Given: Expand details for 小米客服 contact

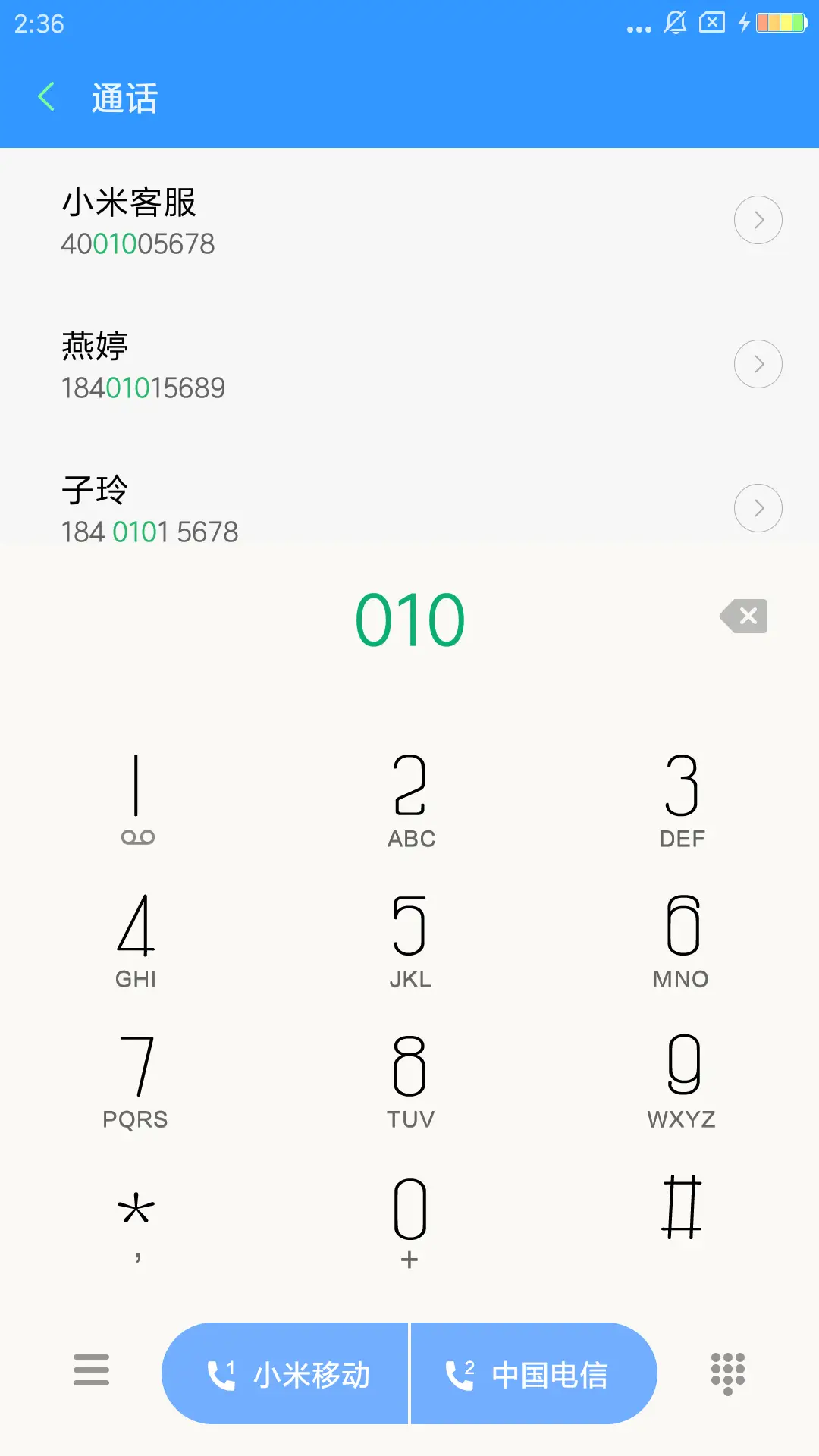Looking at the screenshot, I should click(x=758, y=220).
